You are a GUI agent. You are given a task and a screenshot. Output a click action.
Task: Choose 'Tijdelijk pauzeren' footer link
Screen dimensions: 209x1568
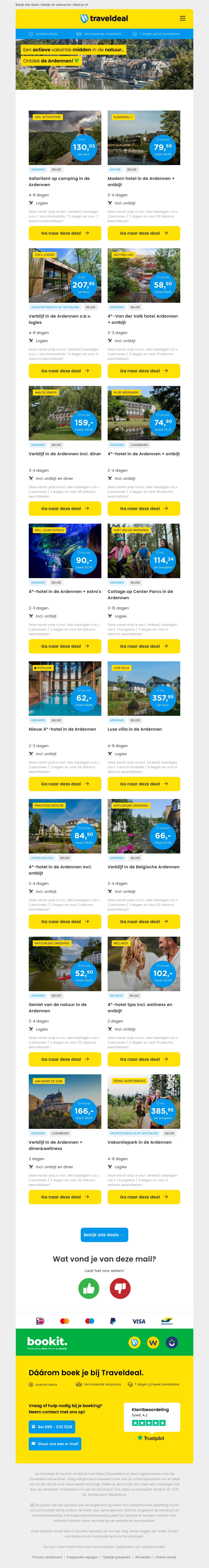(x=116, y=1557)
